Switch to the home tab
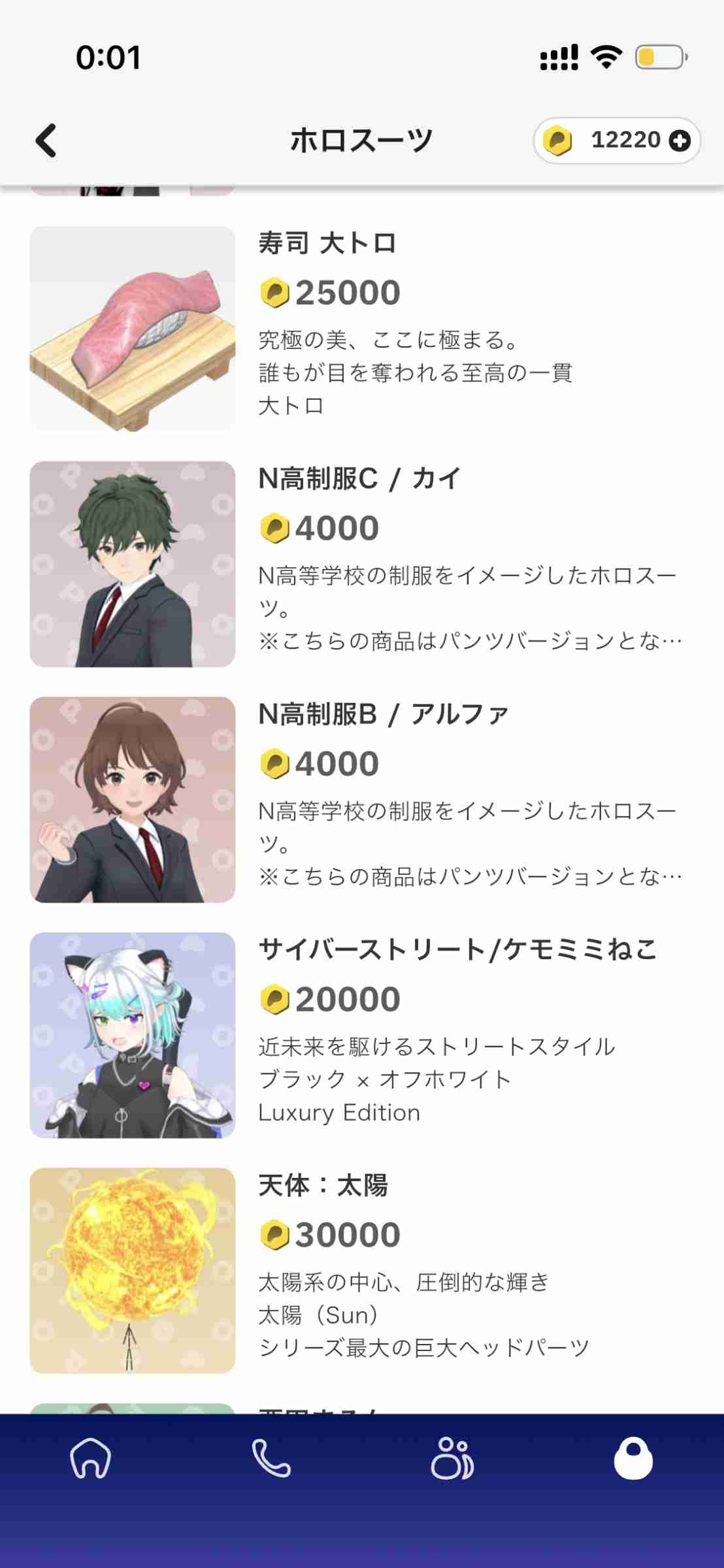The image size is (724, 1568). point(91,1458)
